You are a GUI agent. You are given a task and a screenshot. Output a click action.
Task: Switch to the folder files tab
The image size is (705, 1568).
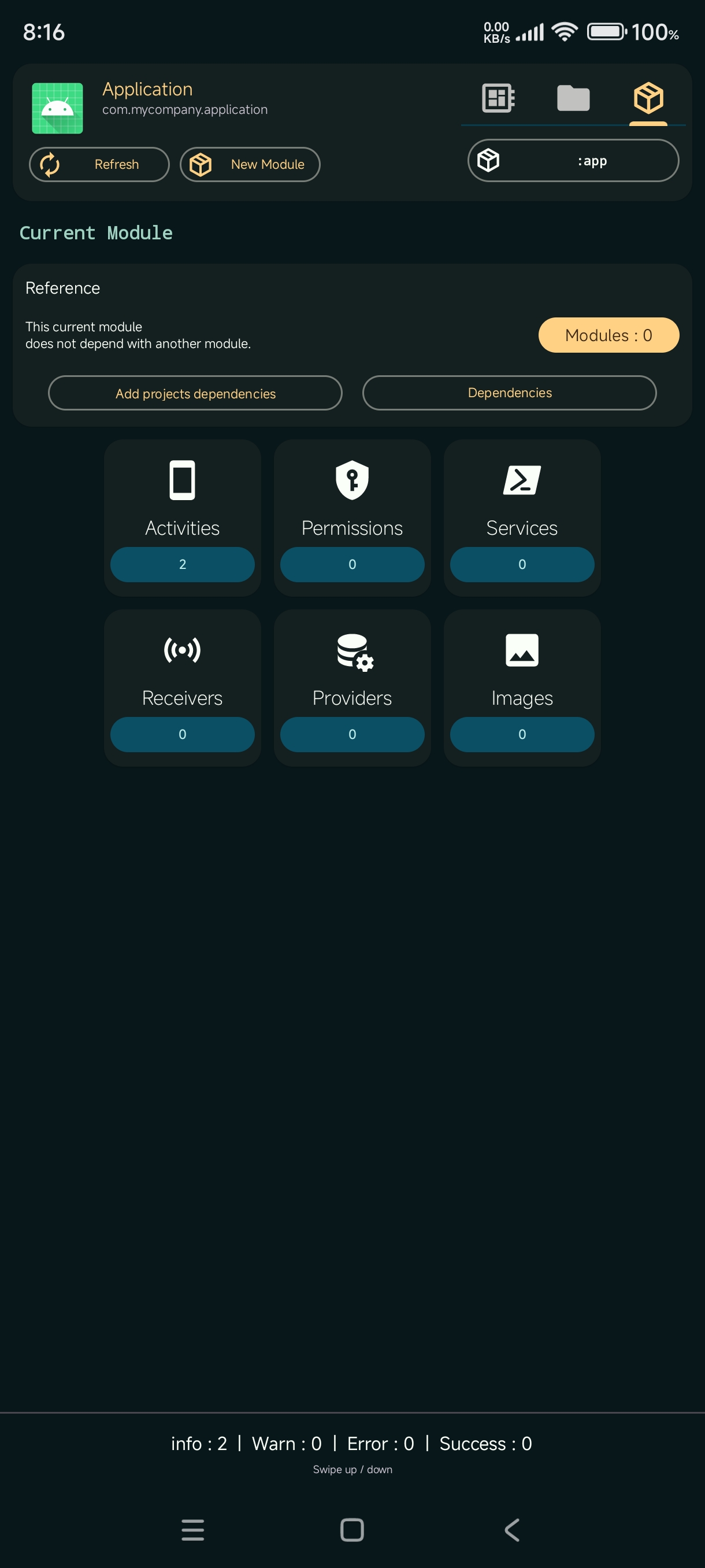pos(573,98)
